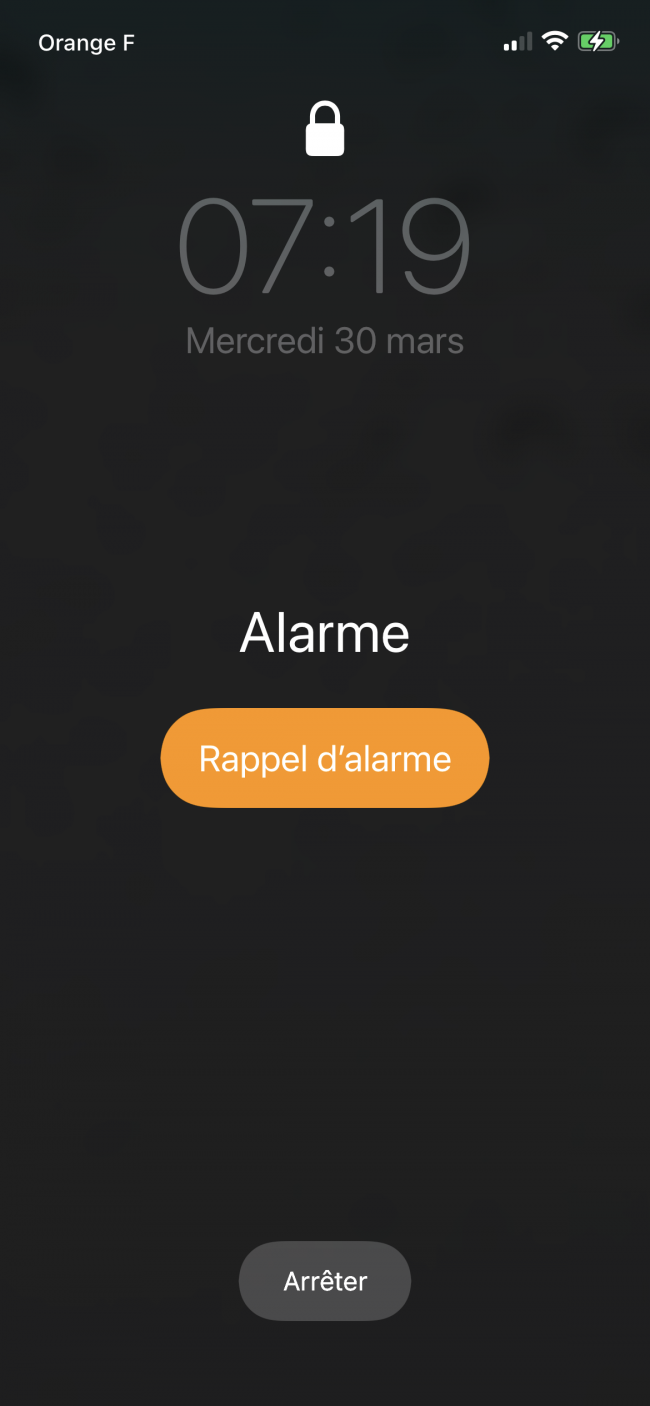Screen dimensions: 650x1406
Task: Stop the alarm with Arrêter
Action: 325,1281
